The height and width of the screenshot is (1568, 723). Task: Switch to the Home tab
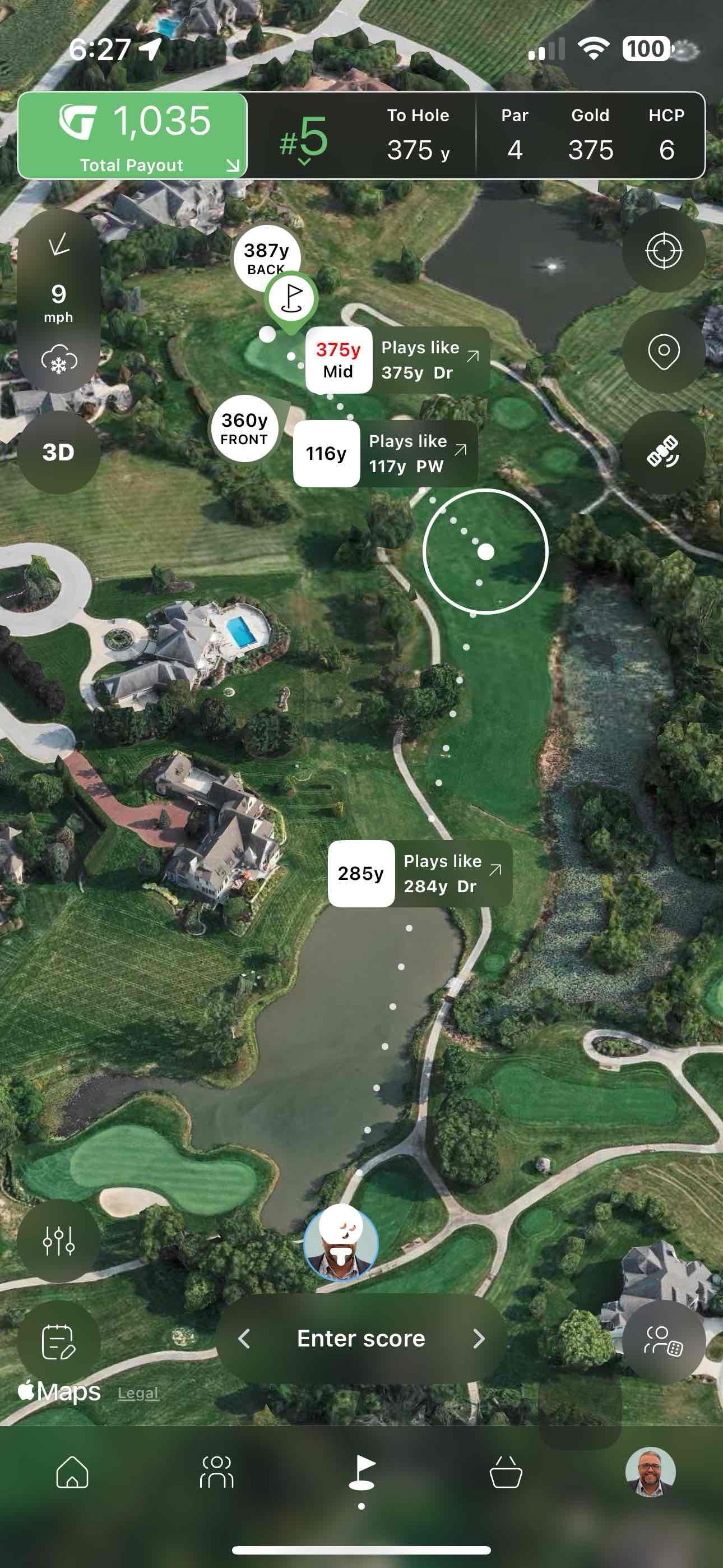[x=72, y=1472]
